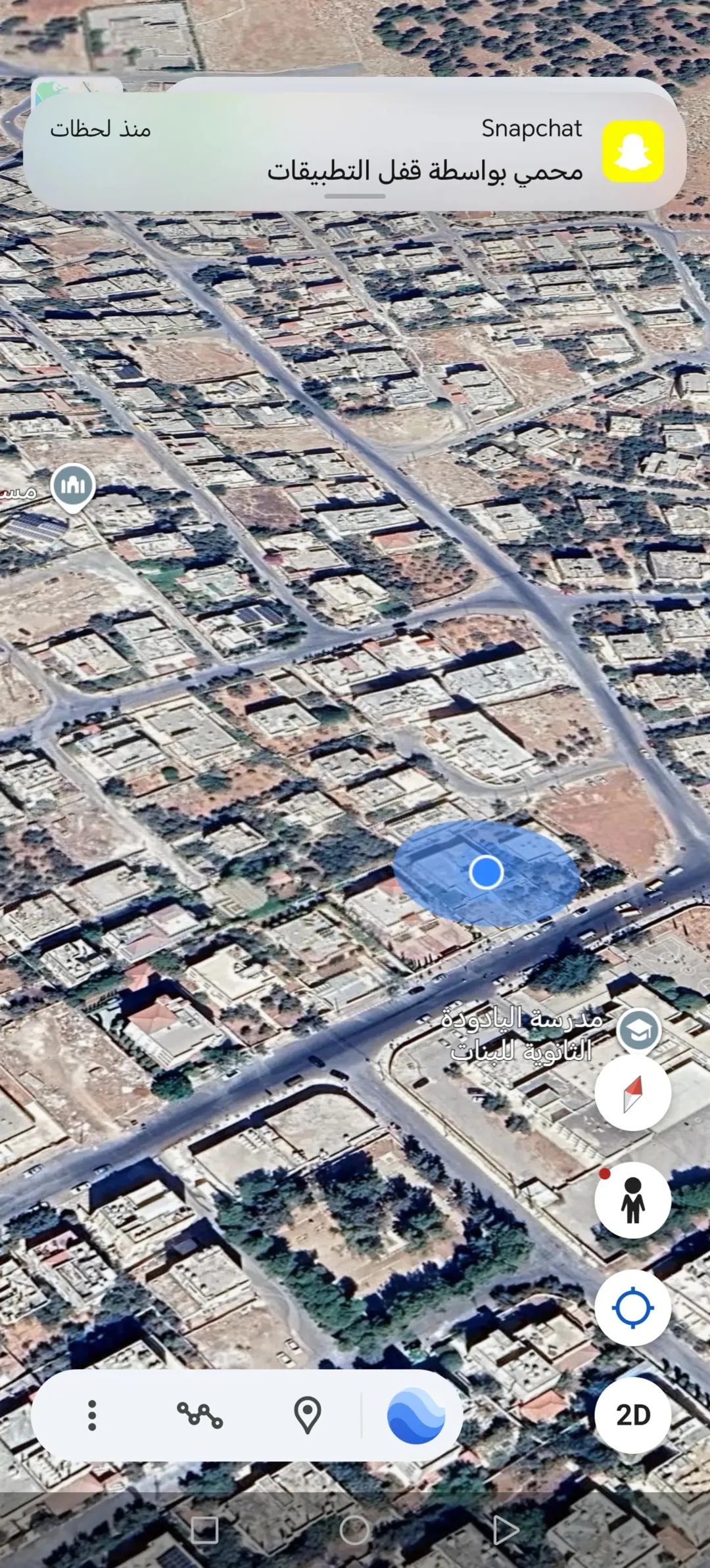Select the mosque place marker on the map
The height and width of the screenshot is (1568, 710).
point(73,488)
